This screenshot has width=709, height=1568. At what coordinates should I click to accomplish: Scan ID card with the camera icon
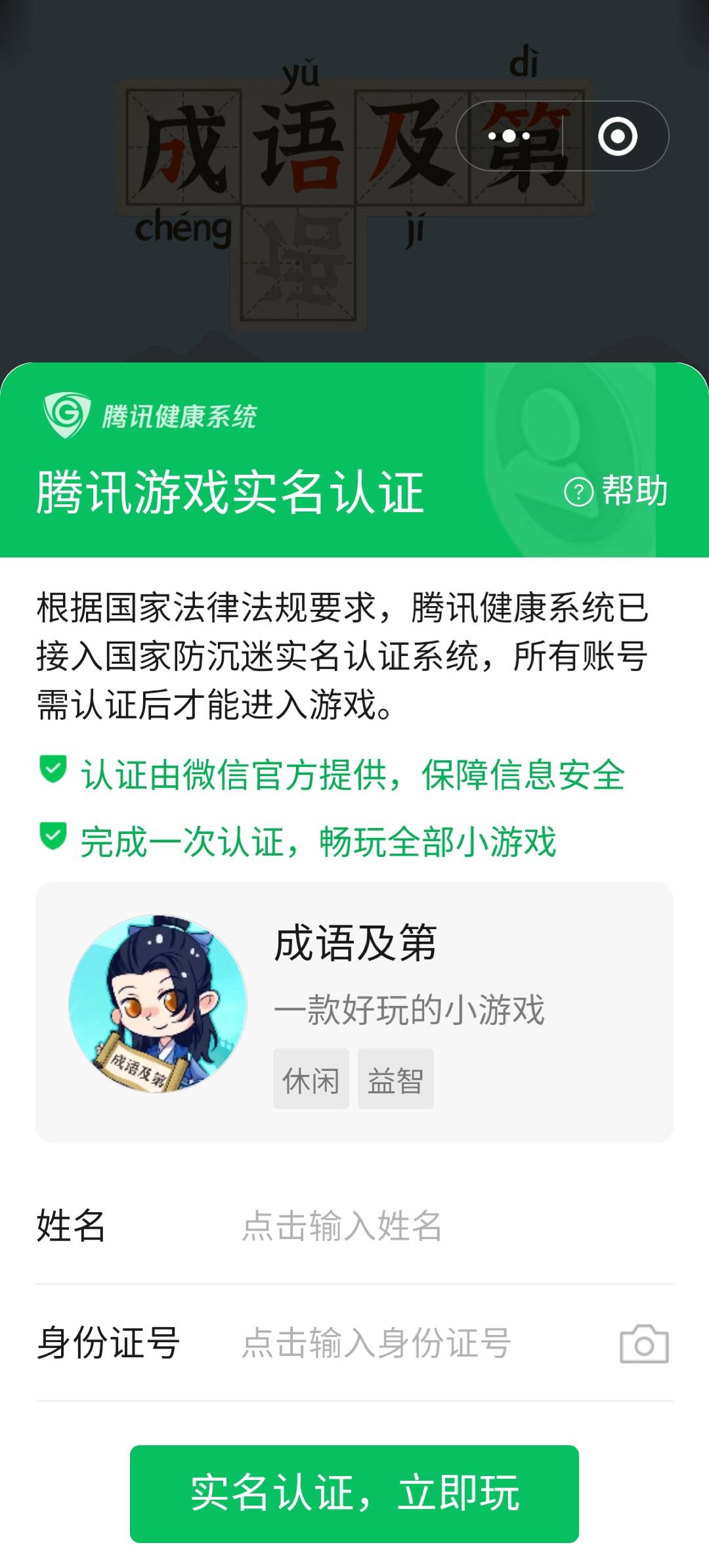point(644,1344)
